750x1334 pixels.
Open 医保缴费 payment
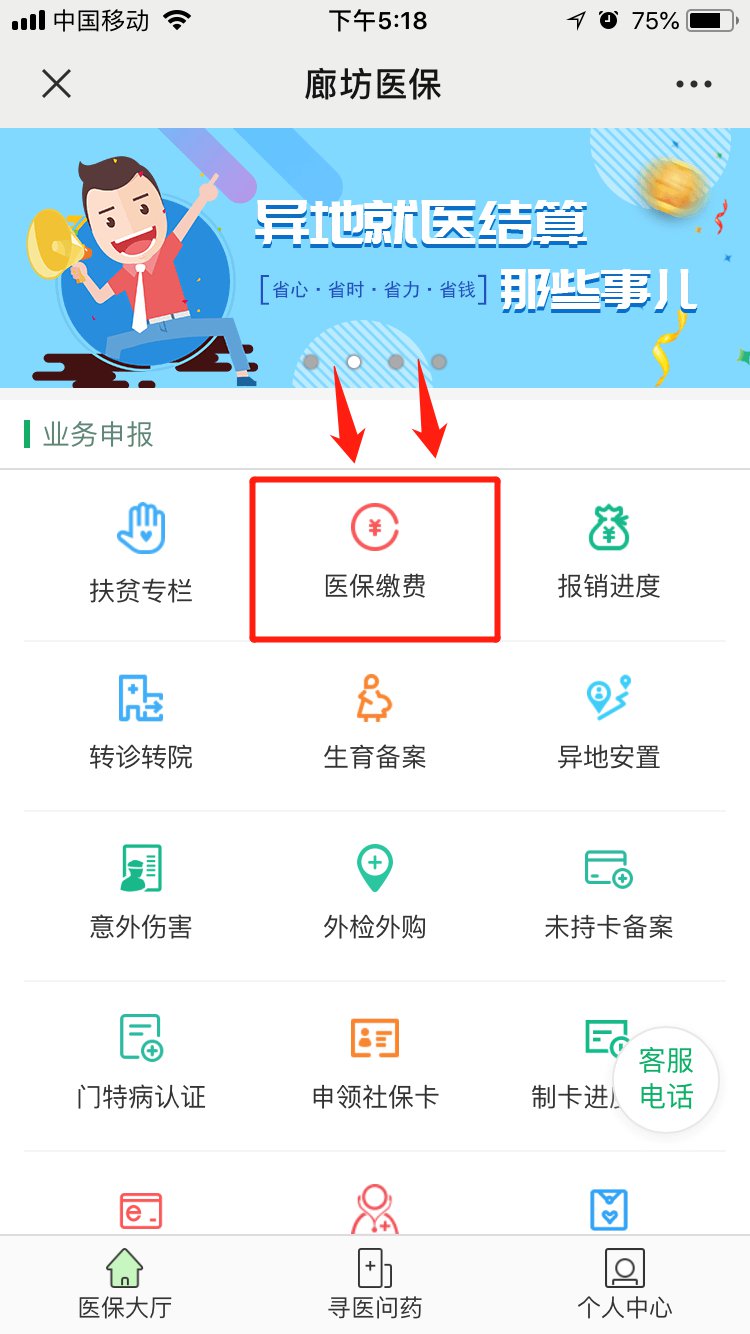click(375, 555)
